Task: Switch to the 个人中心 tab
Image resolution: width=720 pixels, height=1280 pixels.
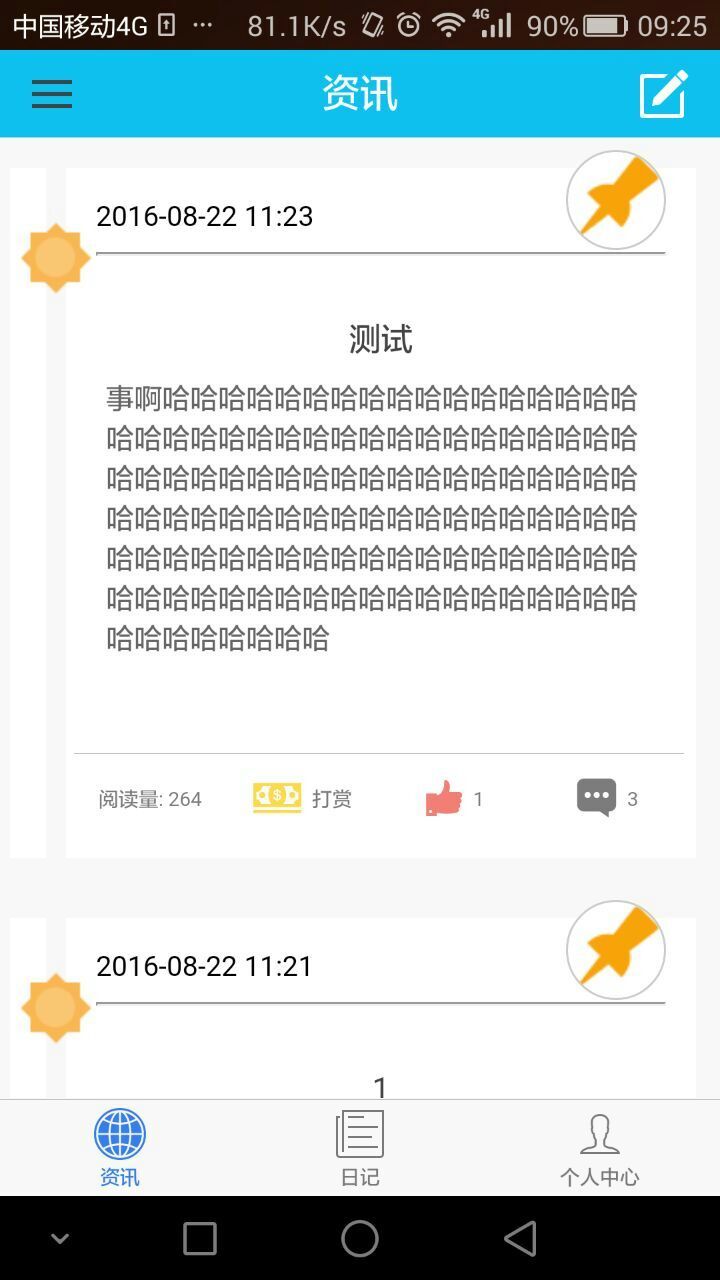Action: click(599, 1148)
